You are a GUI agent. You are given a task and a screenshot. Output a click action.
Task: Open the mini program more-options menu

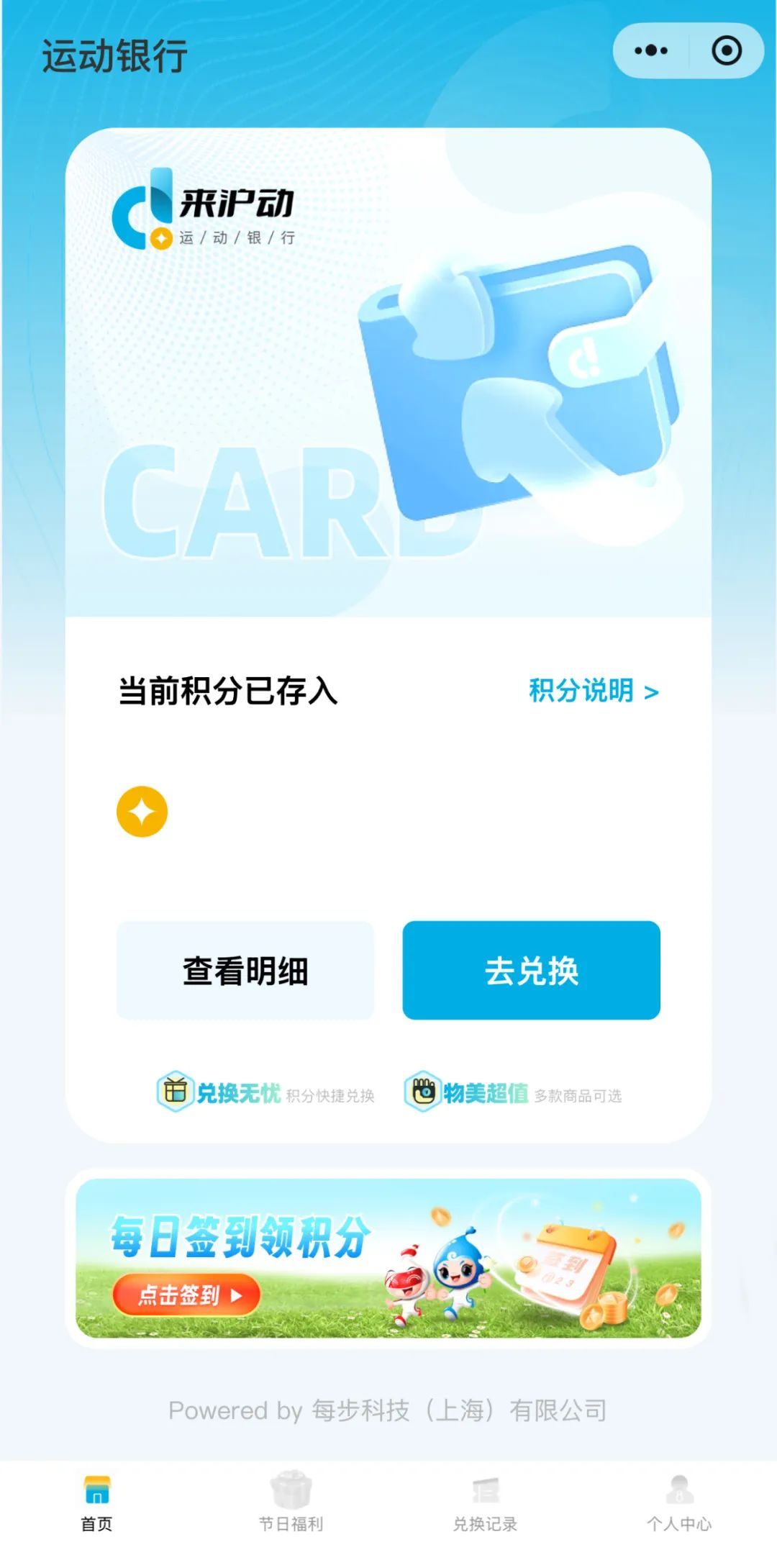[651, 51]
